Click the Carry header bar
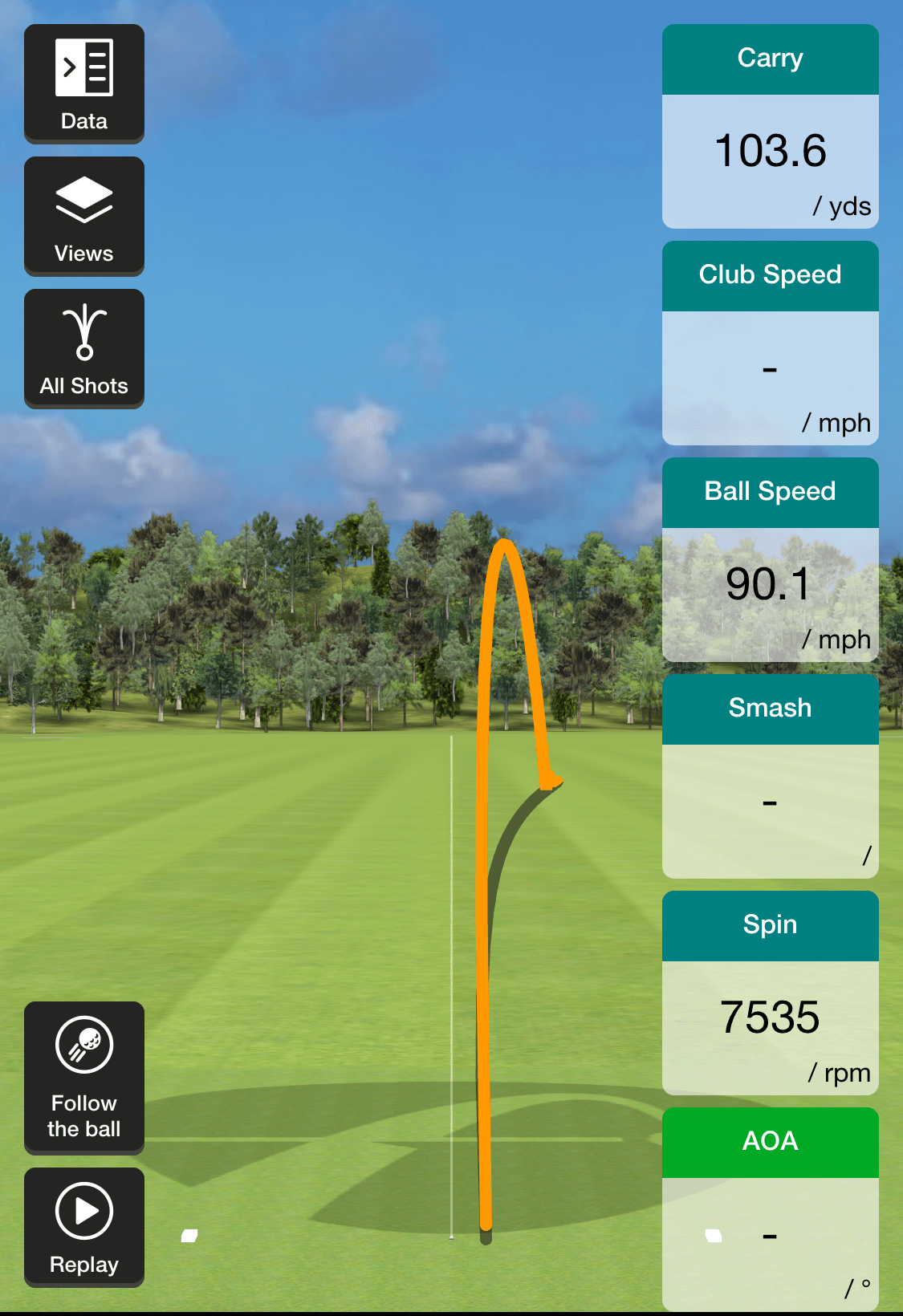 tap(770, 58)
